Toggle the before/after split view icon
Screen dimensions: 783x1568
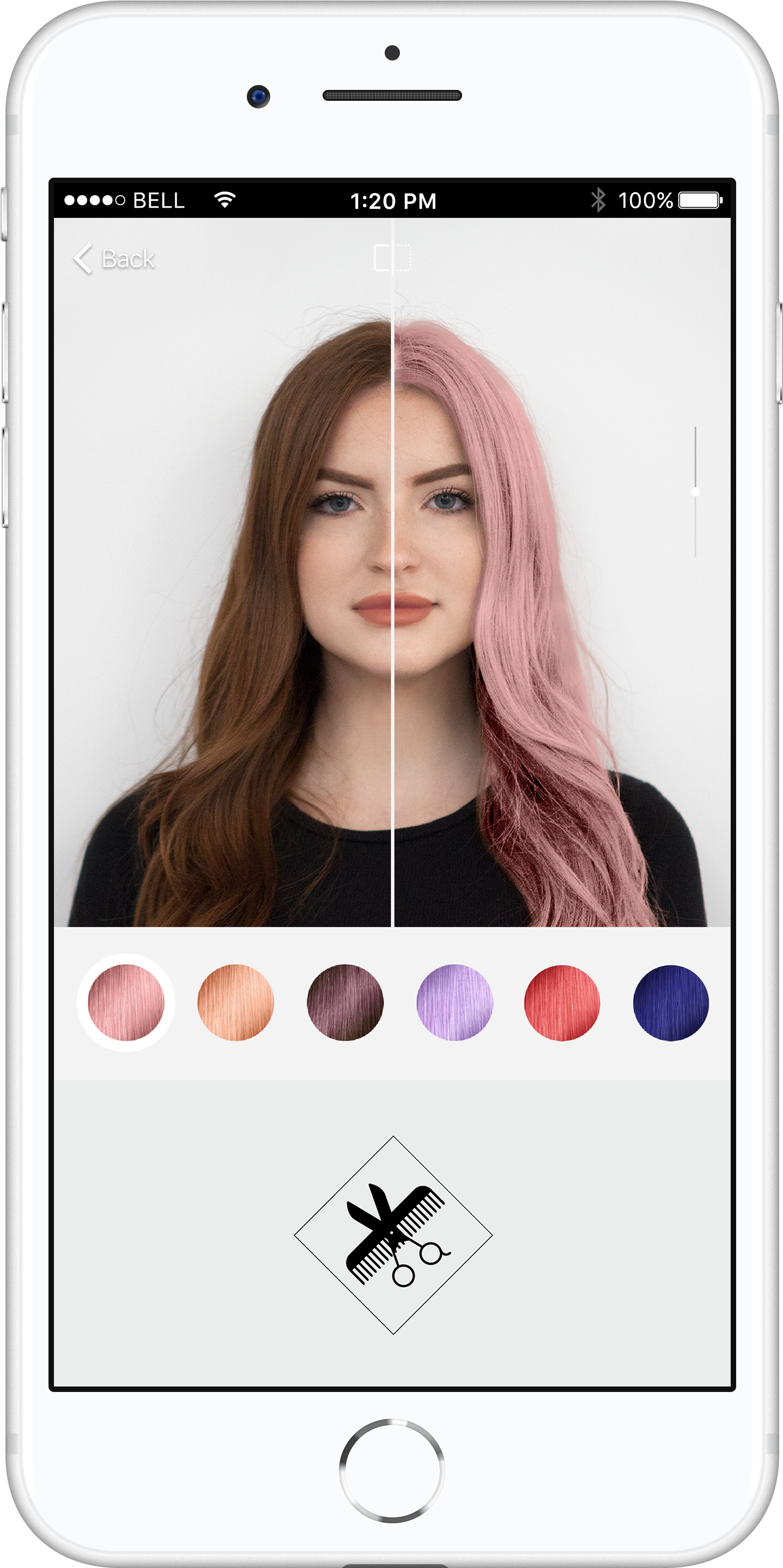(392, 257)
